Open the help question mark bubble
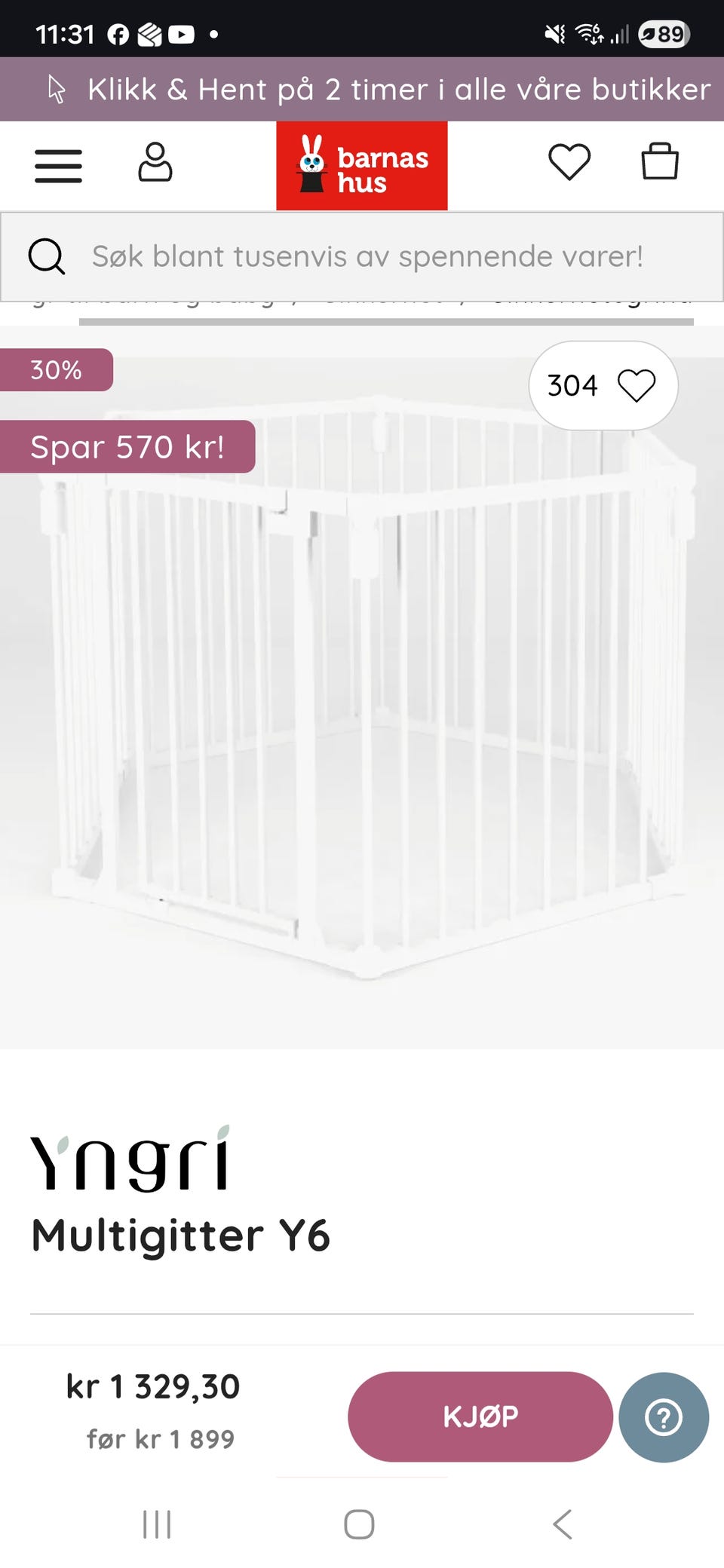 coord(664,1417)
